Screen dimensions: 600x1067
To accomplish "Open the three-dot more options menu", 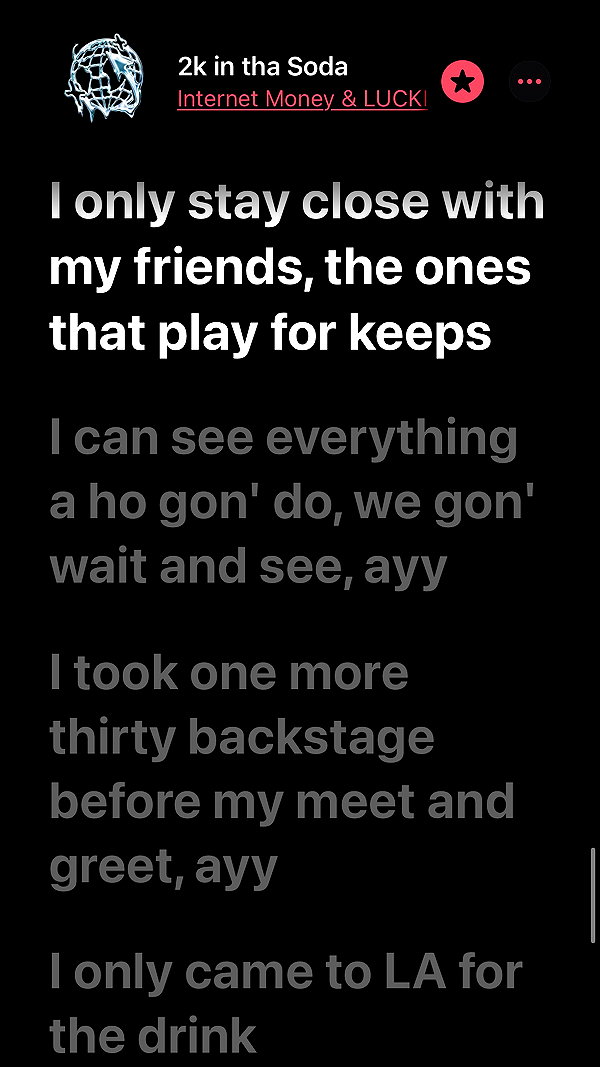I will coord(529,82).
